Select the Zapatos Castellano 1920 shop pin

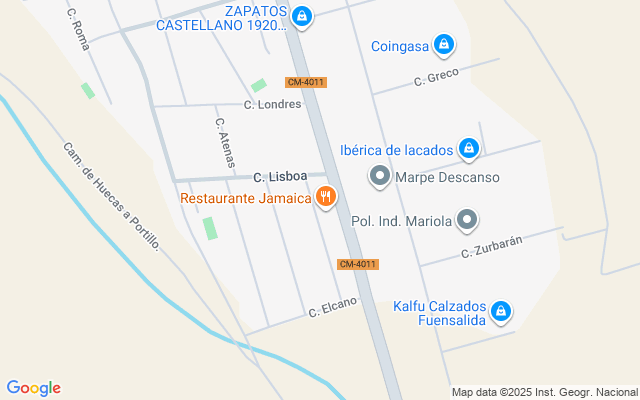[x=303, y=15]
